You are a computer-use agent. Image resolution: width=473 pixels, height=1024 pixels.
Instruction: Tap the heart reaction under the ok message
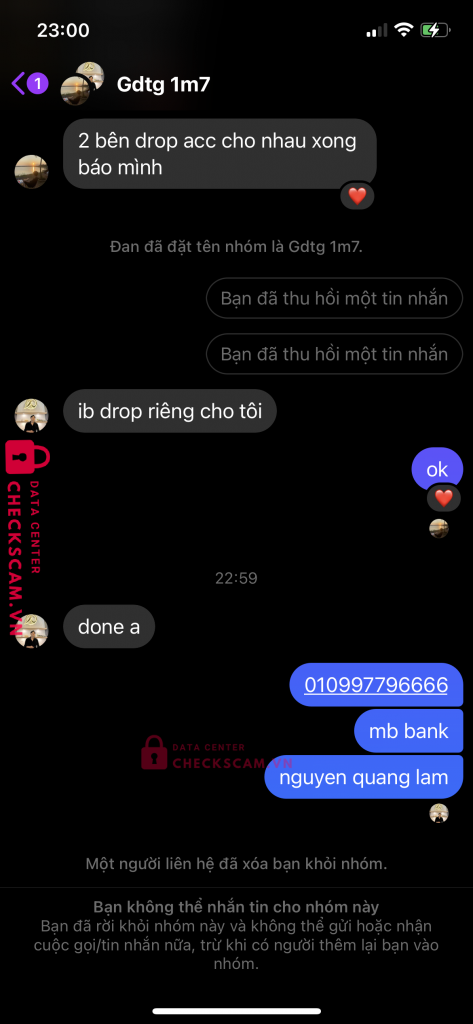444,498
